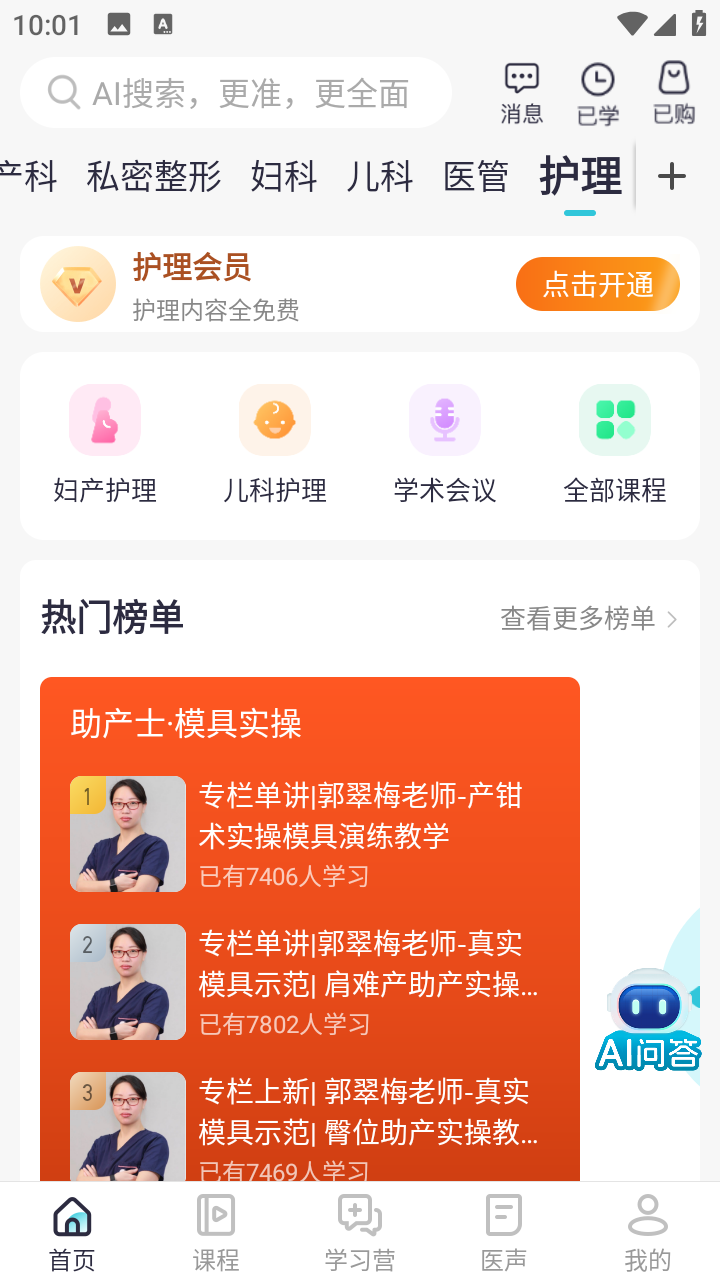View 已学 learning history
This screenshot has width=720, height=1280.
coord(598,93)
